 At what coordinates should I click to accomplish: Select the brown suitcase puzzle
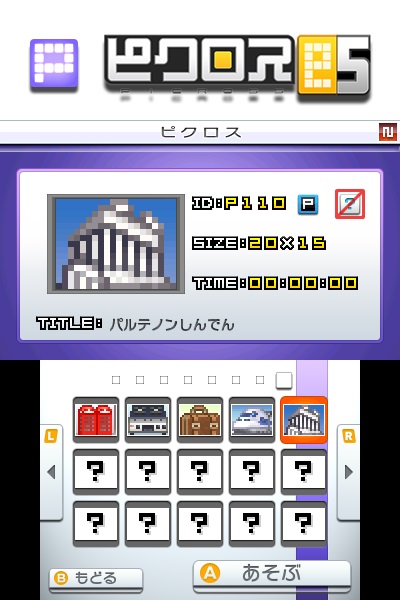click(200, 420)
